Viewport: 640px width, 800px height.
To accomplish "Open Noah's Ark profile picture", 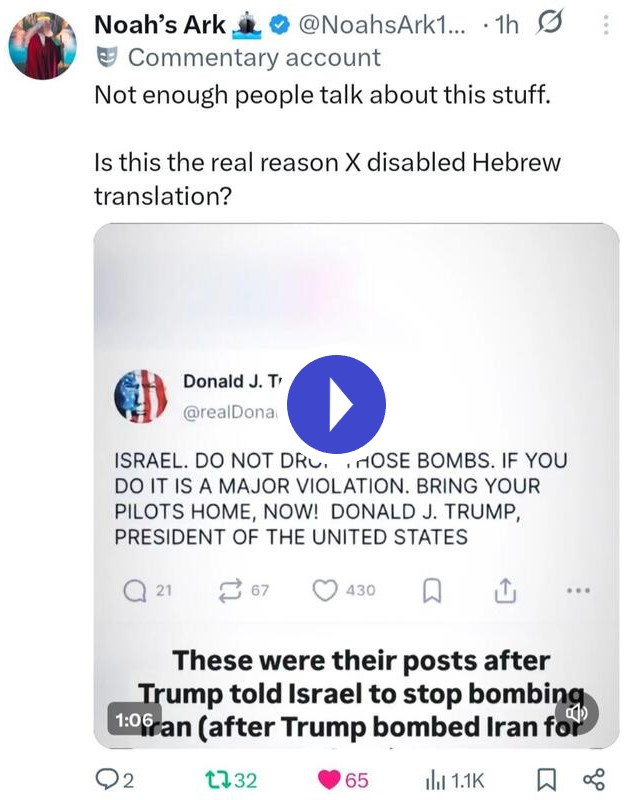I will (44, 45).
